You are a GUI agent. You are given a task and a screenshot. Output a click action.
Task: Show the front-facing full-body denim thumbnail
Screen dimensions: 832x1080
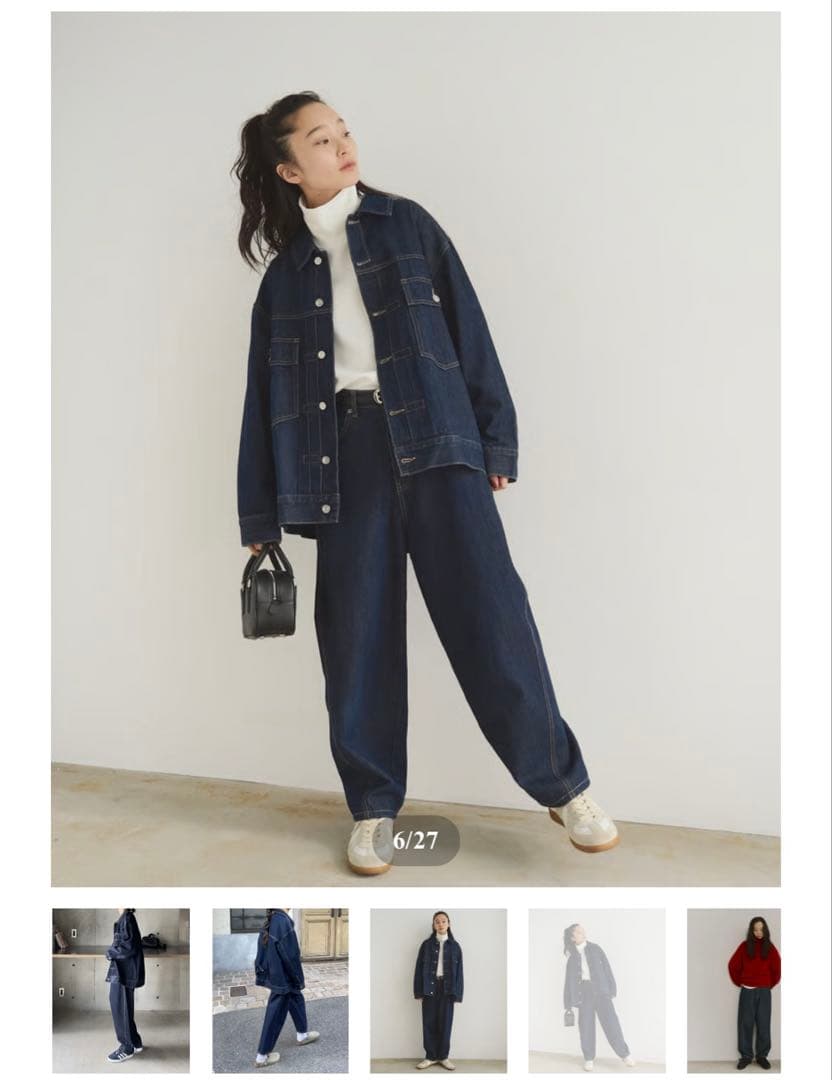(x=438, y=990)
